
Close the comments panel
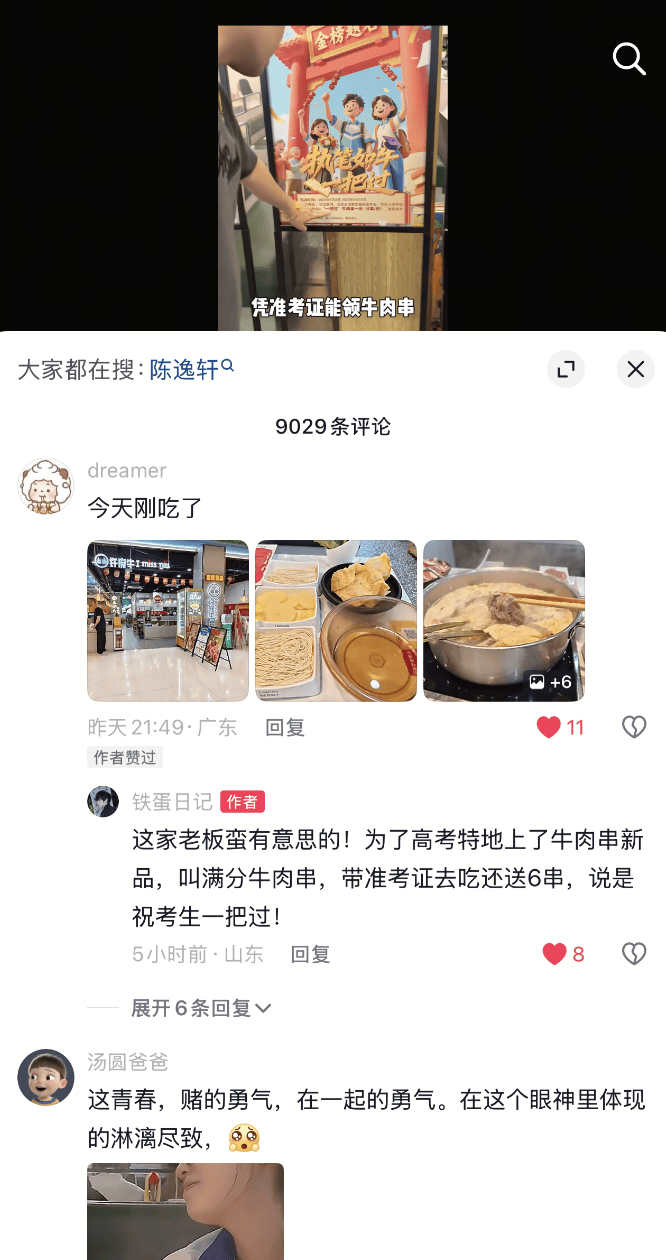635,370
